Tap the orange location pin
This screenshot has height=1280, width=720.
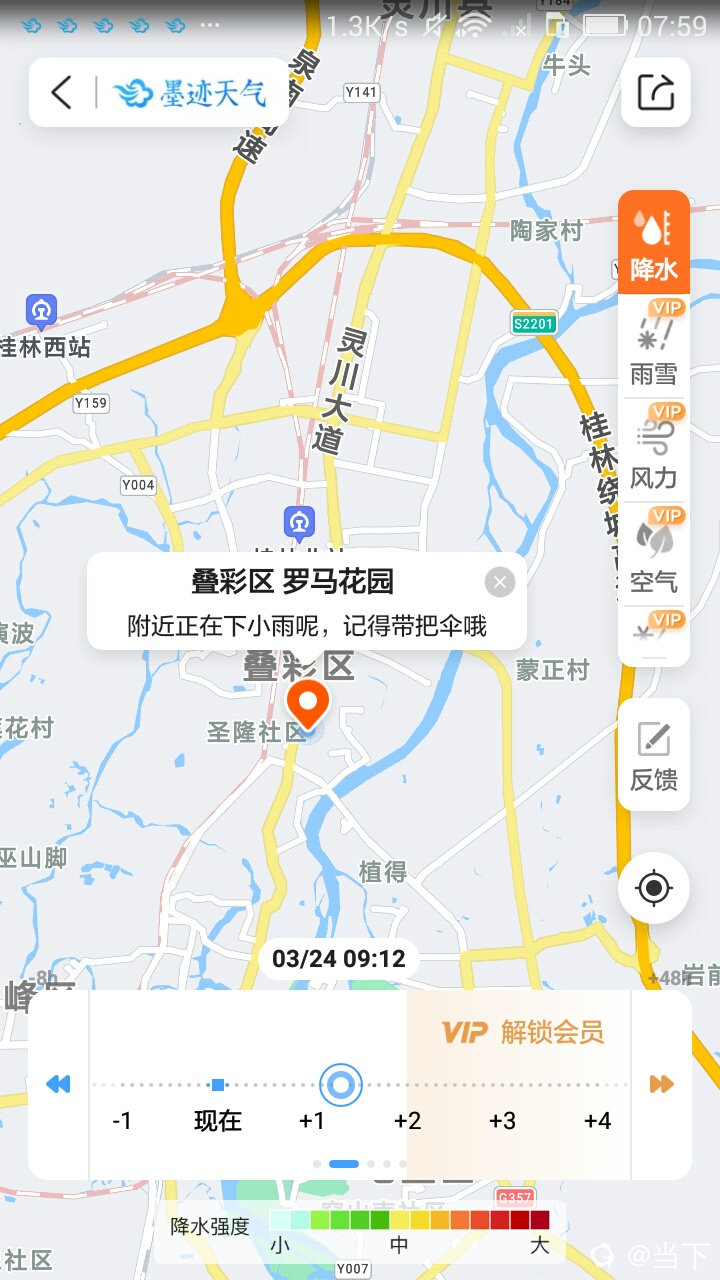tap(308, 705)
